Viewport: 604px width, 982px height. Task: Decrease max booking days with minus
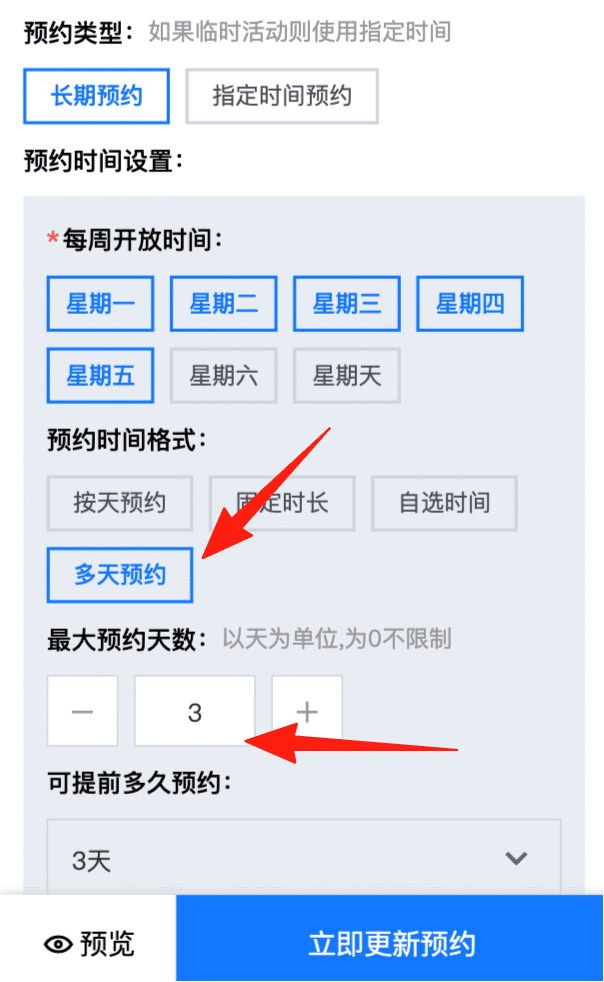(82, 711)
